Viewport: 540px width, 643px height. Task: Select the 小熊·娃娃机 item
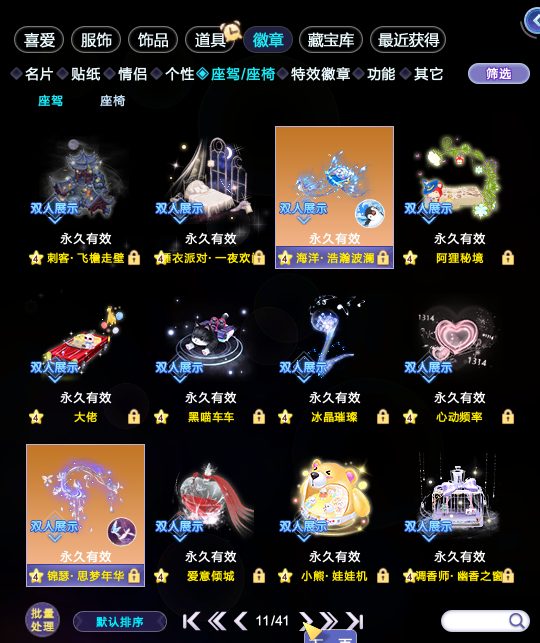tap(335, 515)
